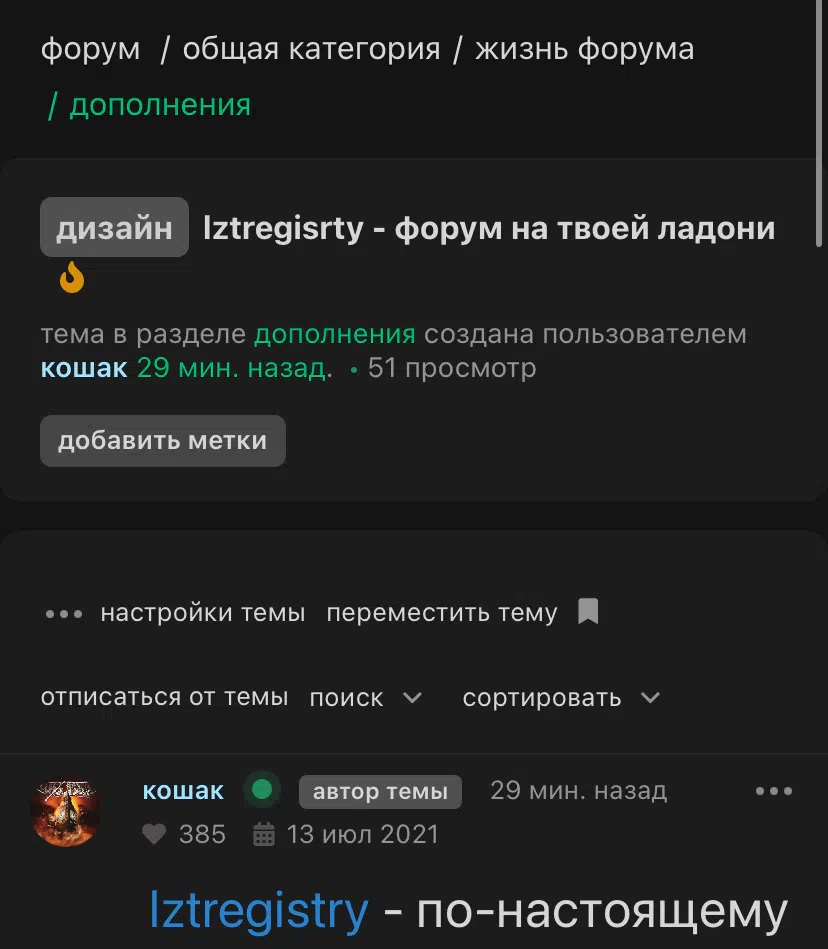Select переместить тему
The height and width of the screenshot is (949, 828).
coord(441,613)
